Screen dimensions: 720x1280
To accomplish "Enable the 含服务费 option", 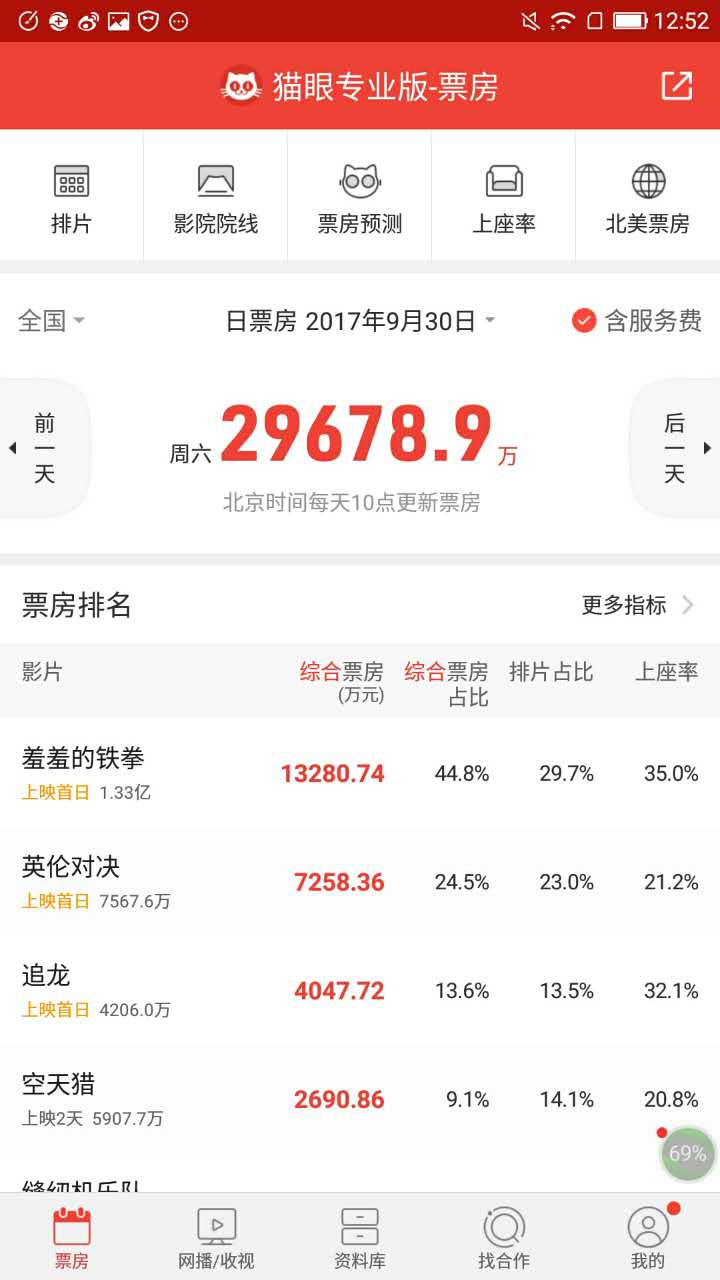I will point(583,321).
